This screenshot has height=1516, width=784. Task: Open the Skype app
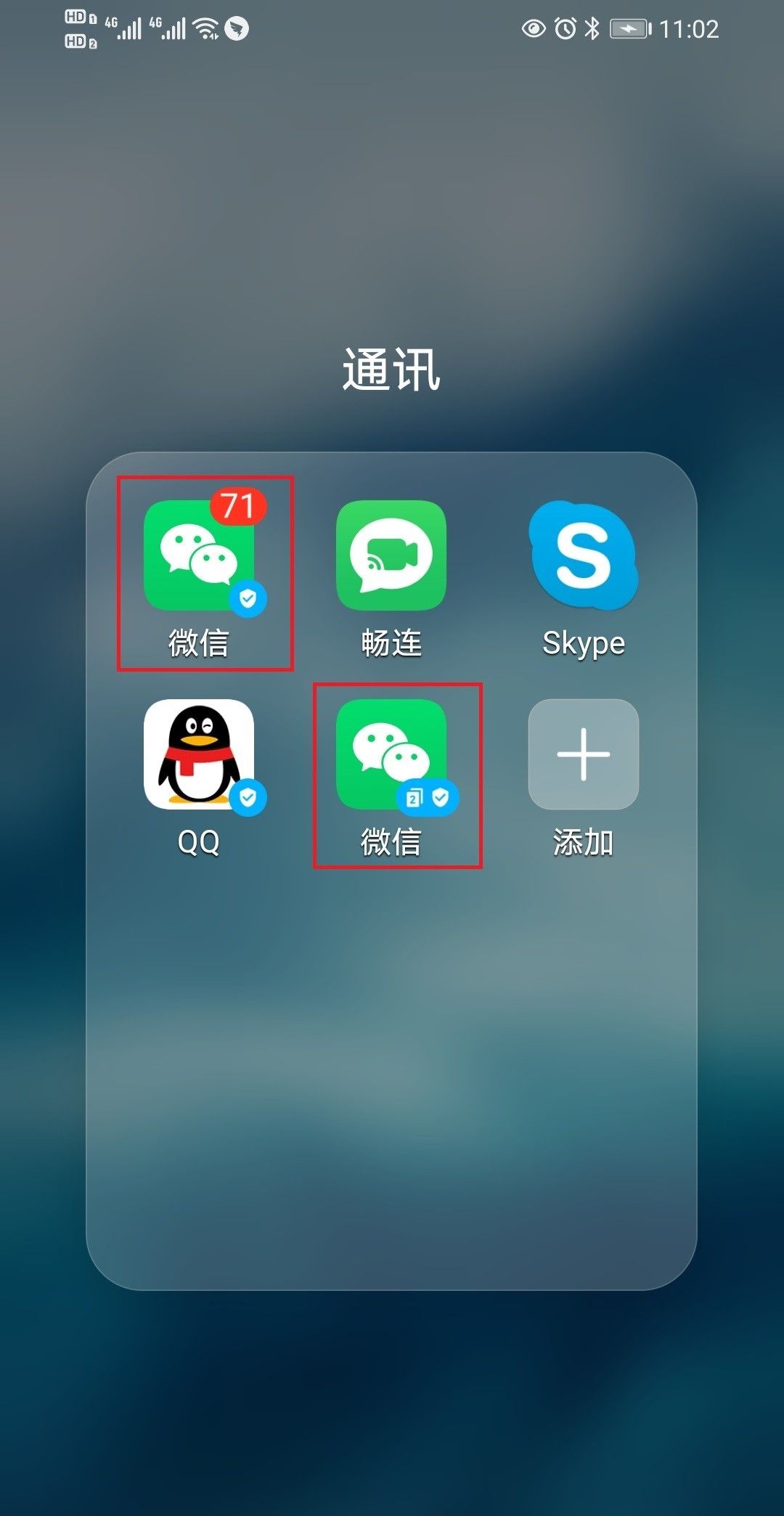[583, 555]
